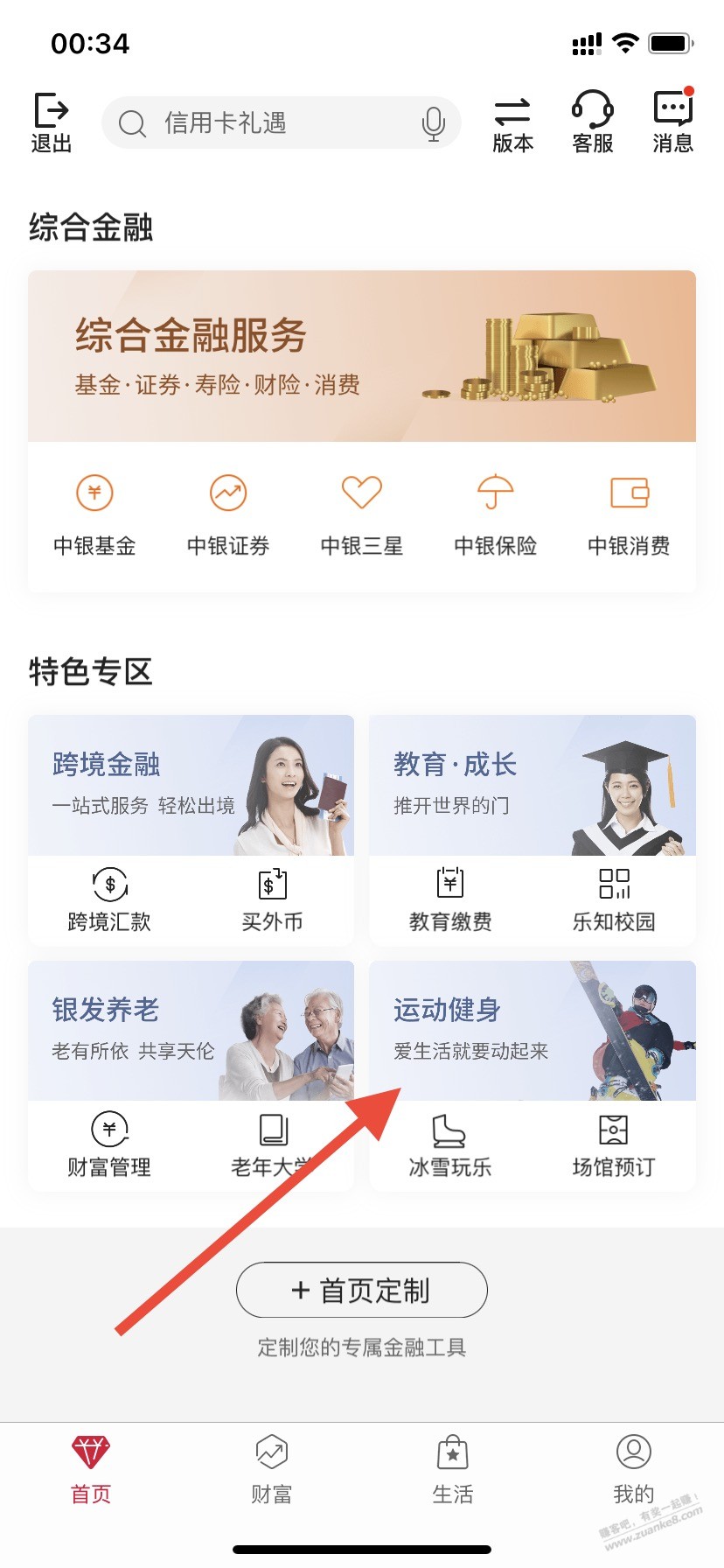724x1568 pixels.
Task: Contact 客服 customer service
Action: click(x=592, y=123)
